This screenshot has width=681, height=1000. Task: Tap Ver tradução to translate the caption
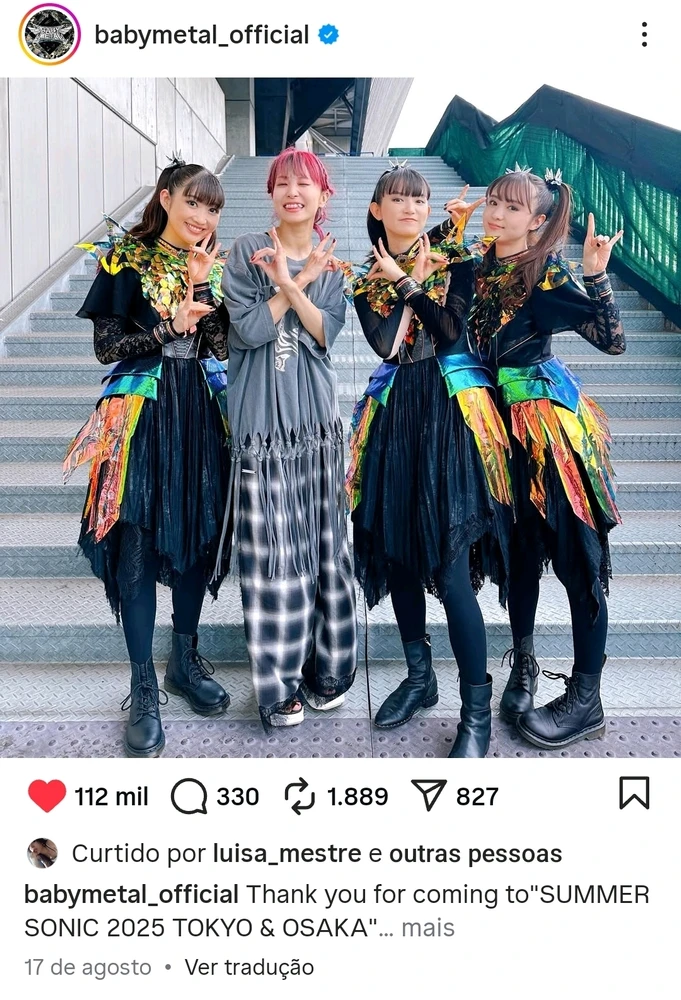coord(249,967)
